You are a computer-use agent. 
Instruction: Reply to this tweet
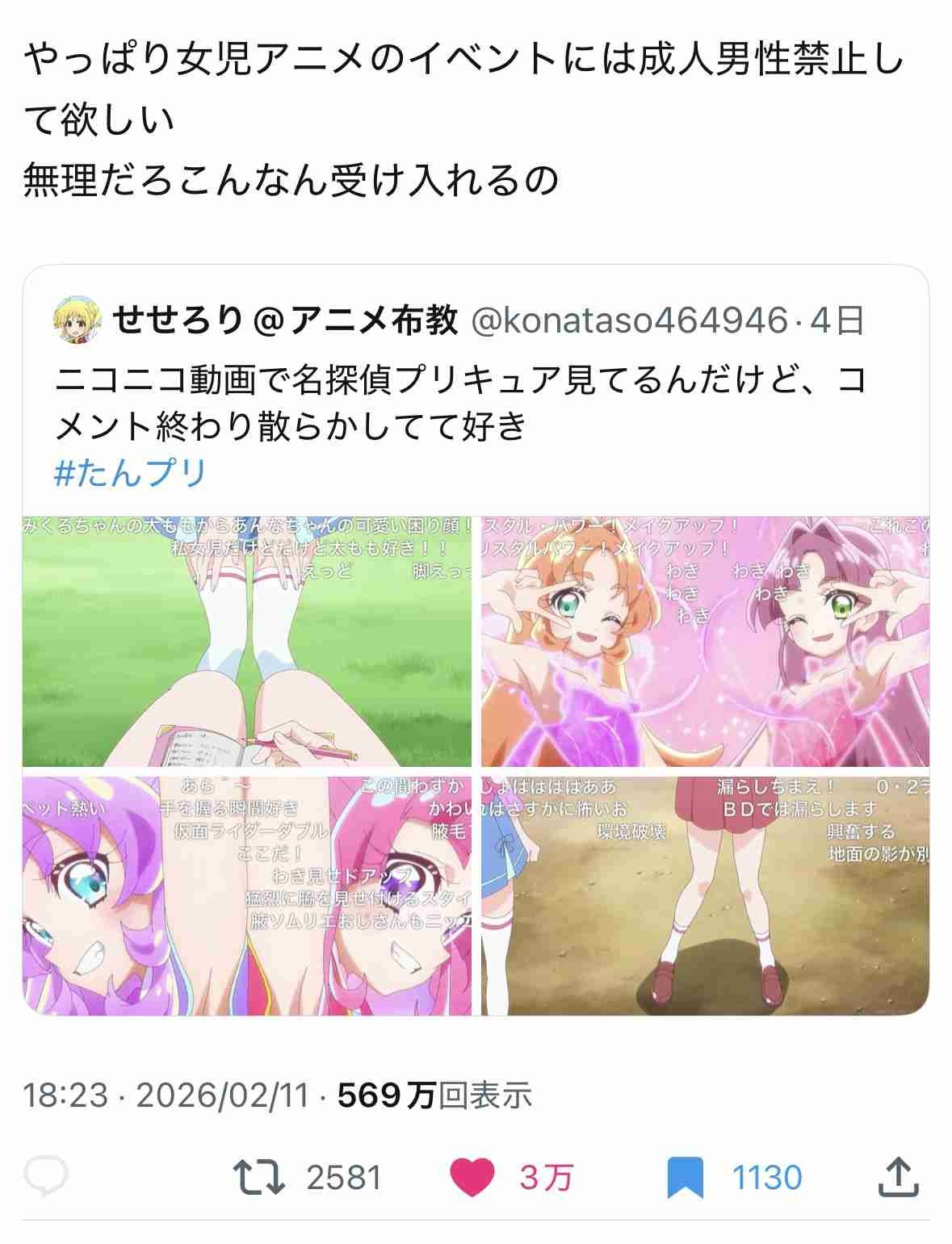point(46,1176)
